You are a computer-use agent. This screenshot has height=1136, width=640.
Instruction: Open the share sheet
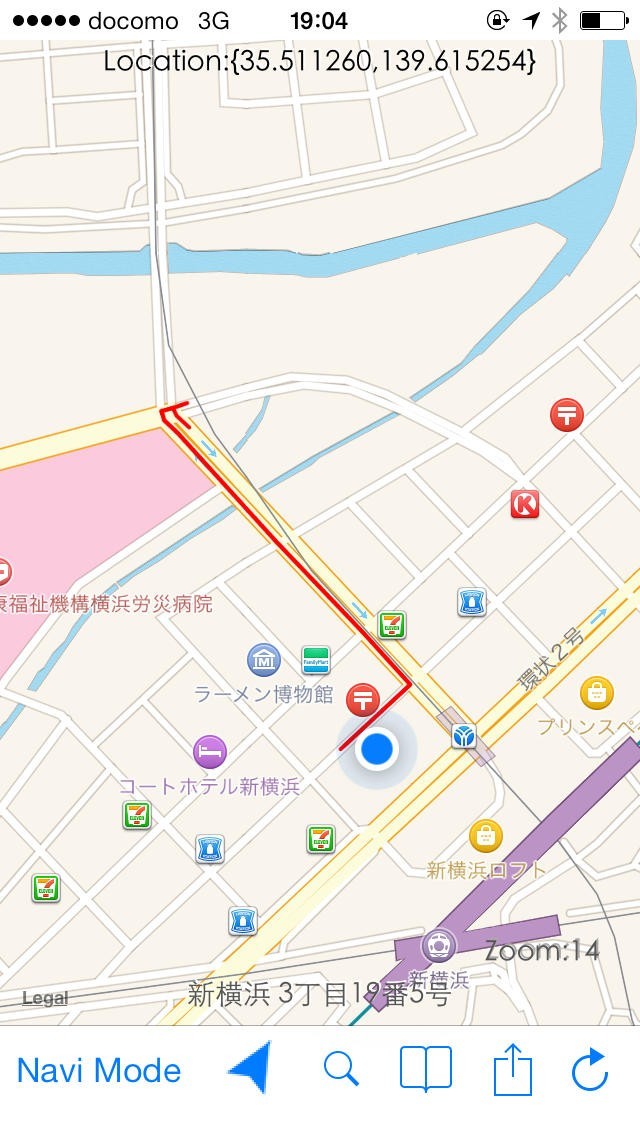point(512,1069)
